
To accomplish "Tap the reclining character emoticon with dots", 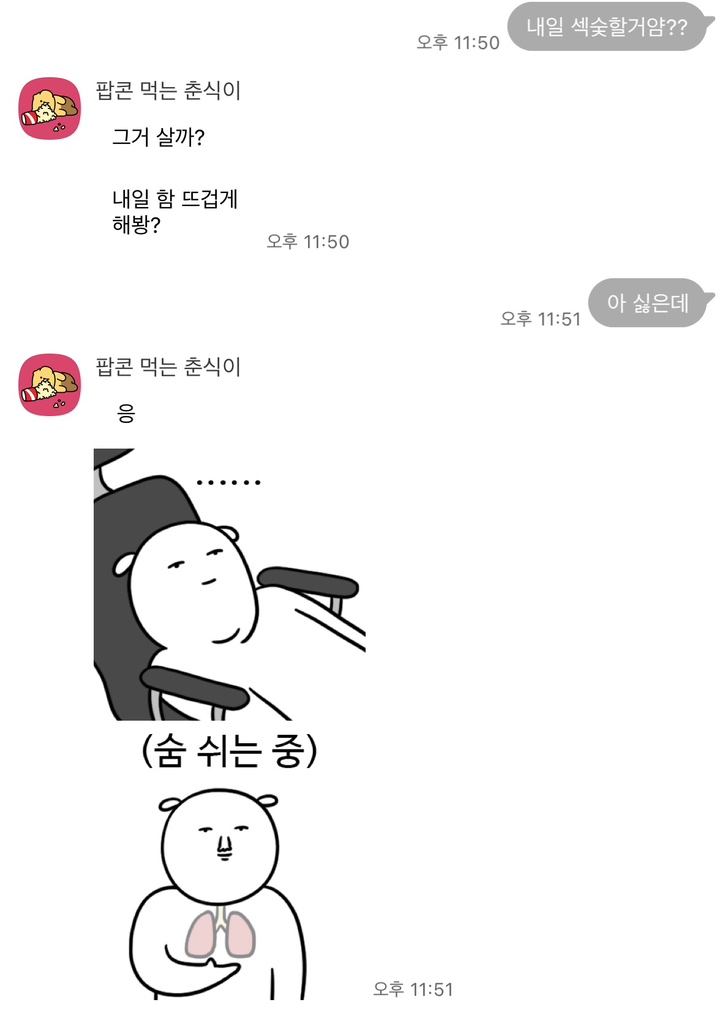I will (x=229, y=584).
